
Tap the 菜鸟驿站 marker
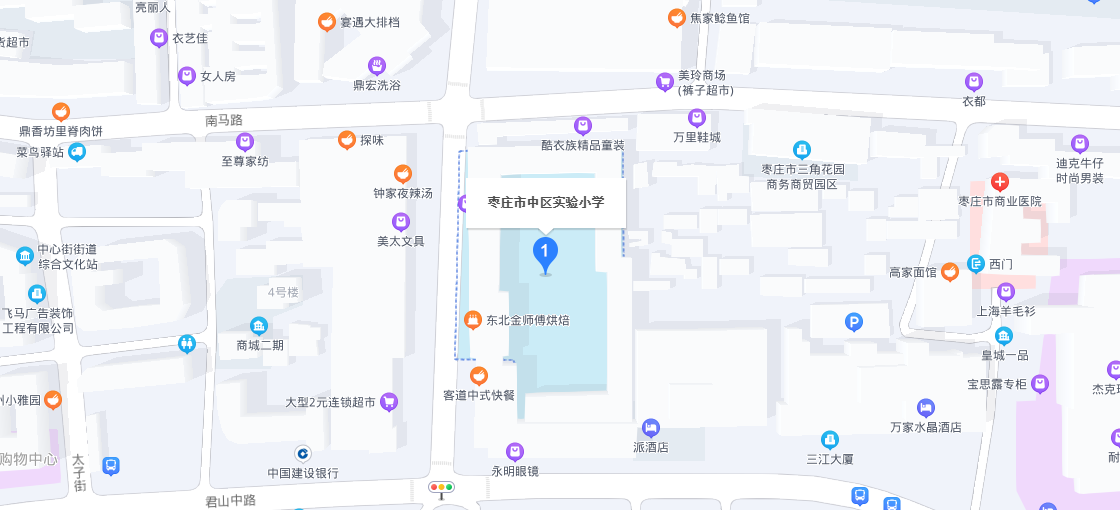77,152
